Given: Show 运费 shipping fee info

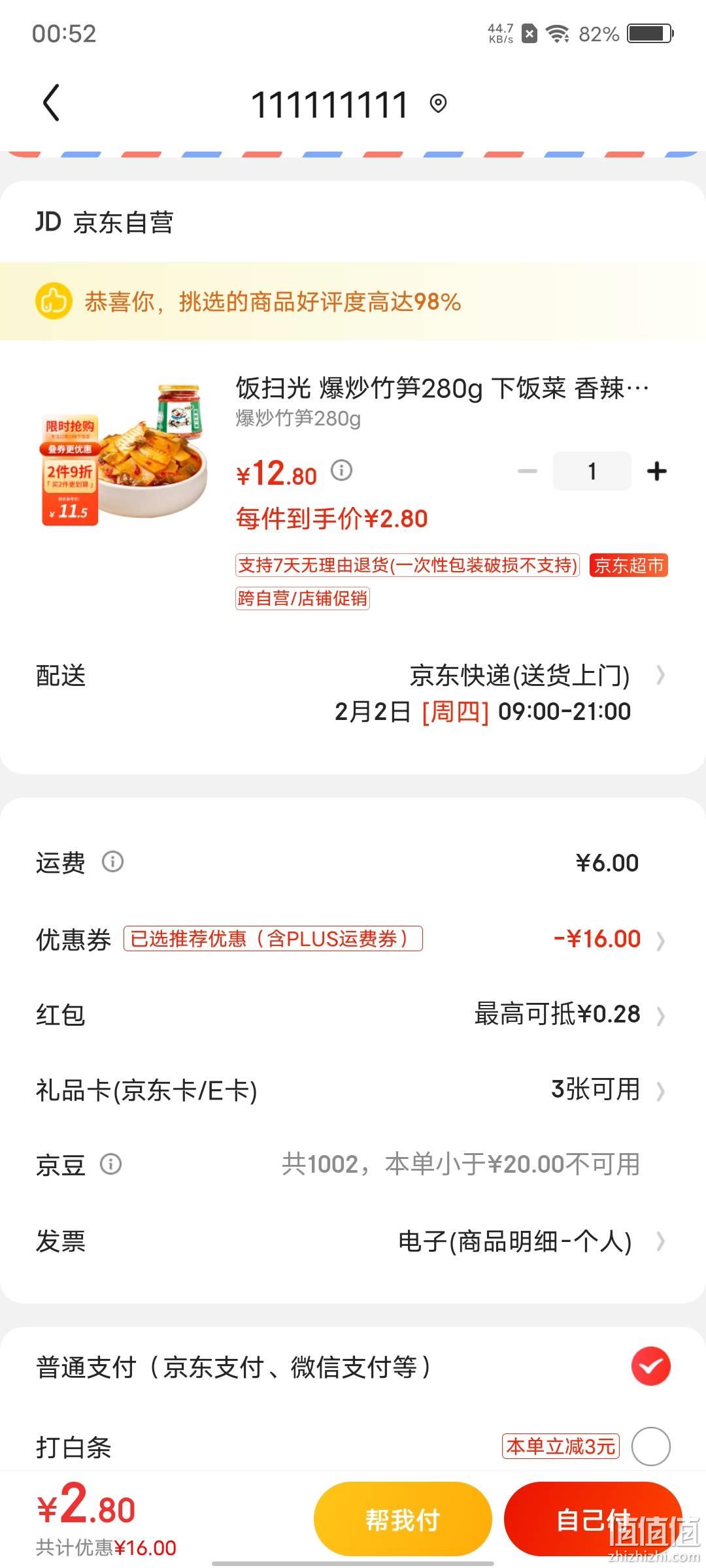Looking at the screenshot, I should pyautogui.click(x=112, y=862).
